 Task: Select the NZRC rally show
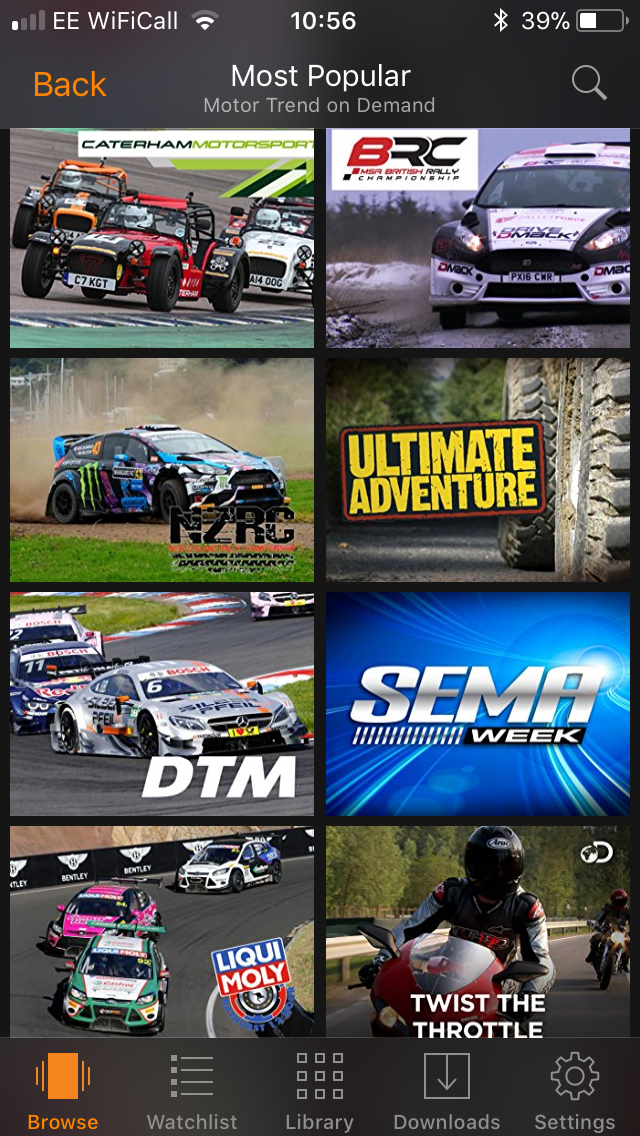pos(162,470)
